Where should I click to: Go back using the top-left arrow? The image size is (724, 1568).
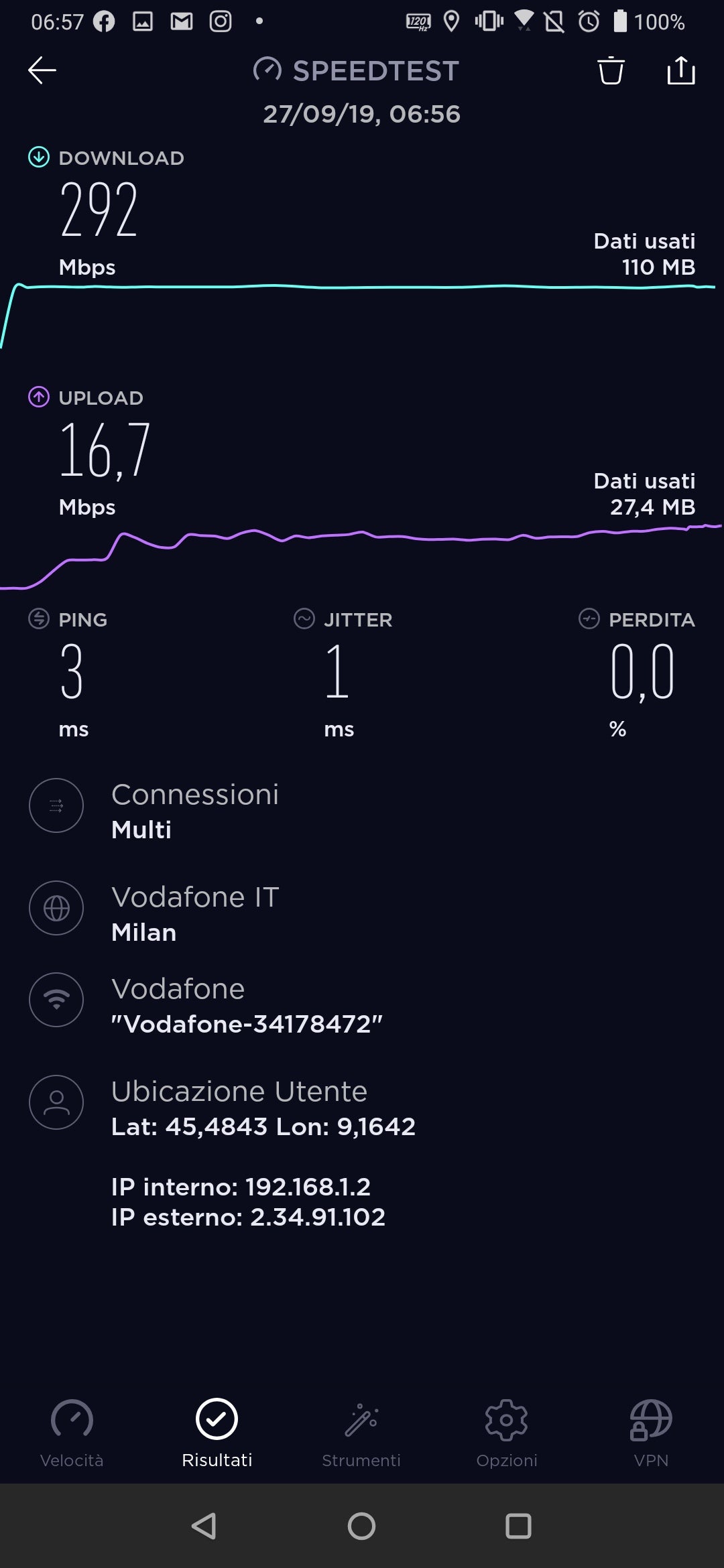pos(42,70)
